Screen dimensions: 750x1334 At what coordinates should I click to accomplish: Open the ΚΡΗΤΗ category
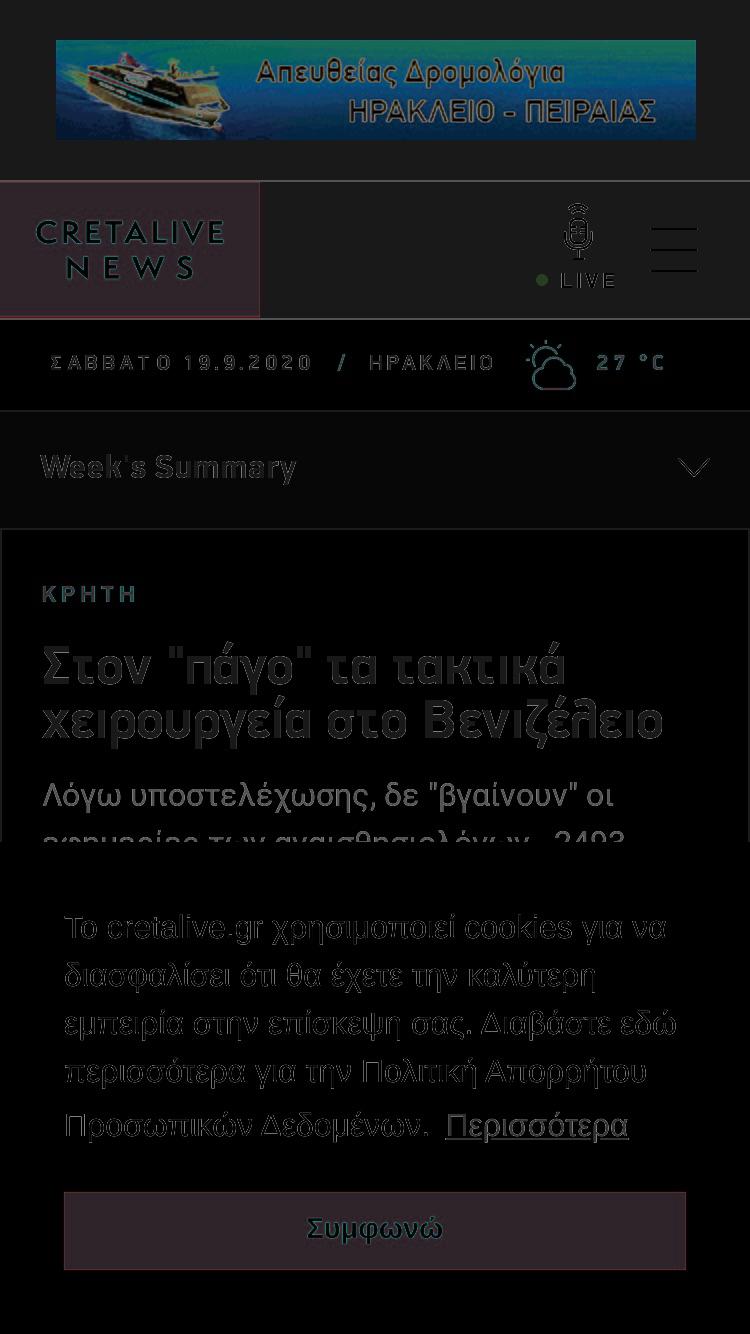click(x=89, y=594)
